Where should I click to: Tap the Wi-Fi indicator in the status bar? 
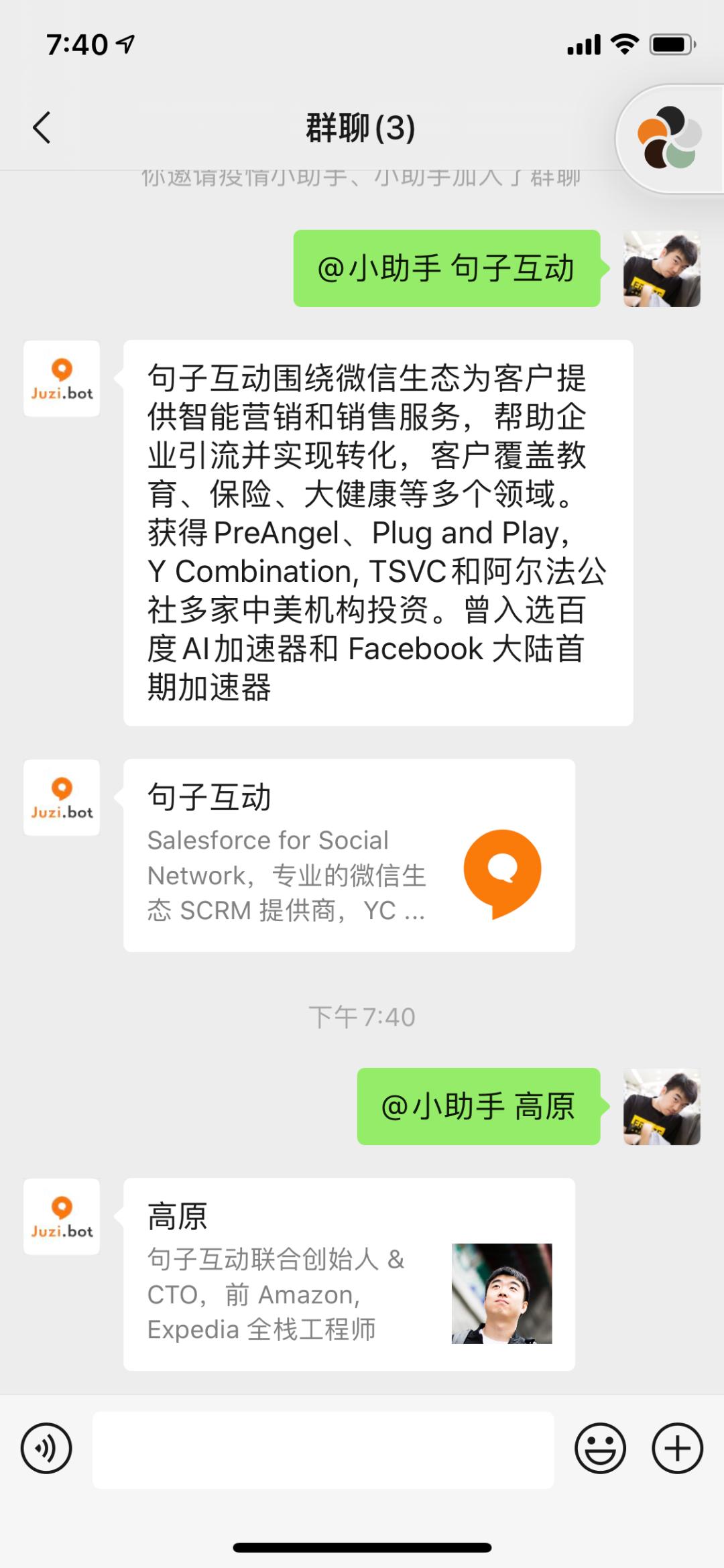click(623, 44)
